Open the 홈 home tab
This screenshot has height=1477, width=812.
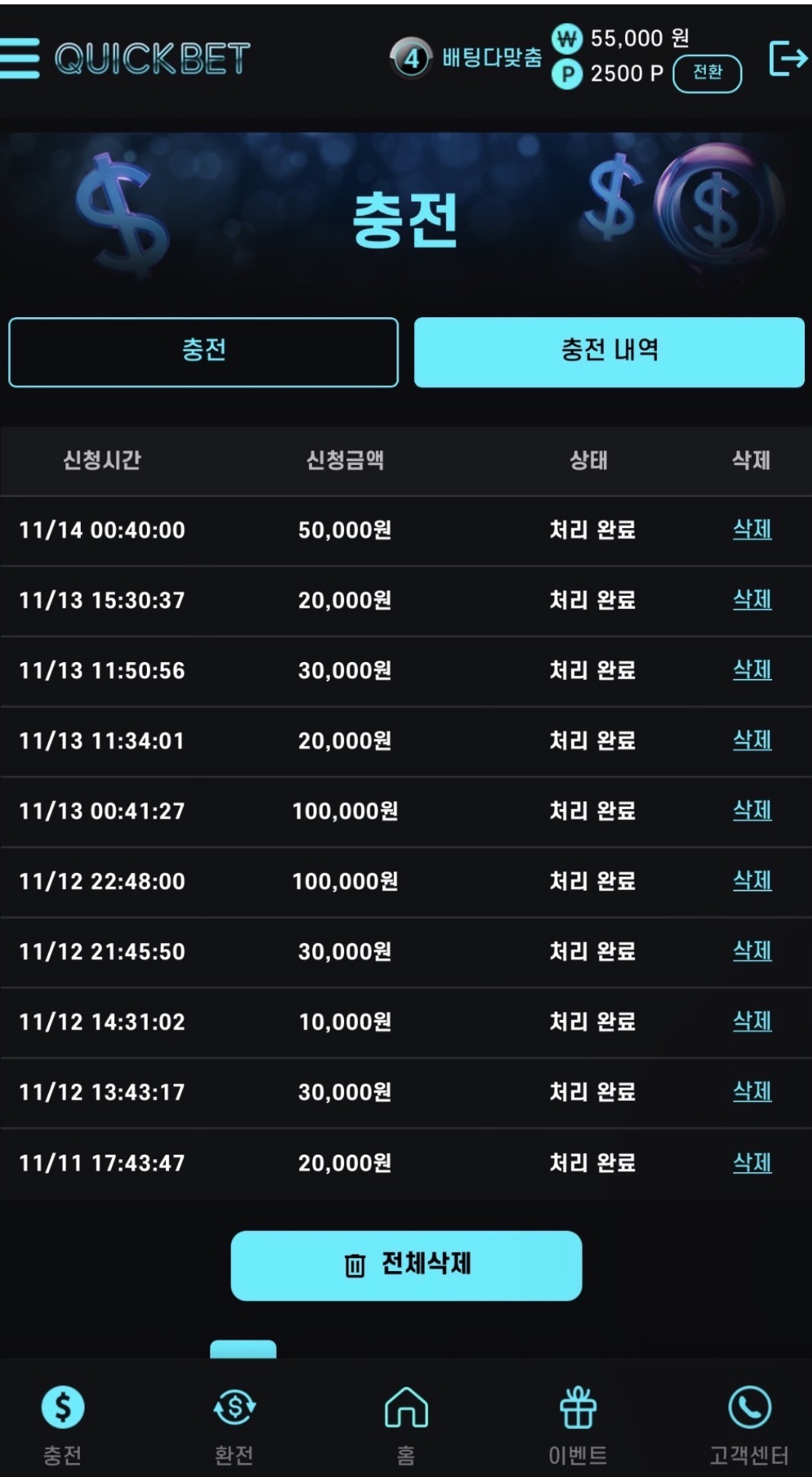tap(406, 1424)
